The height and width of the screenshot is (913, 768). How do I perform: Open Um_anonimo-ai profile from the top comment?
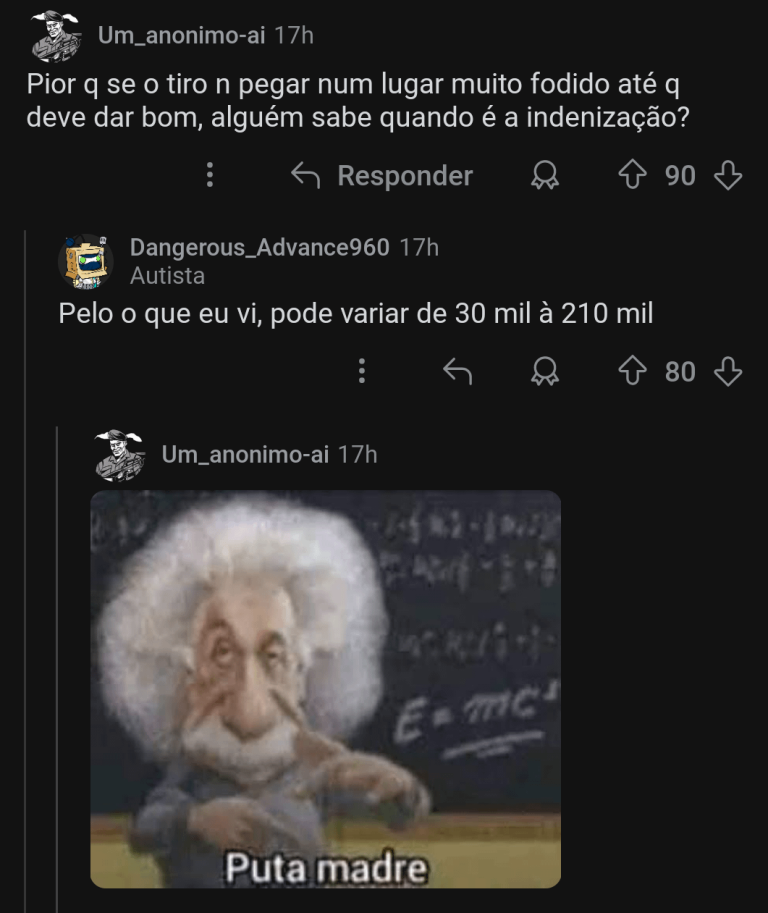click(181, 35)
